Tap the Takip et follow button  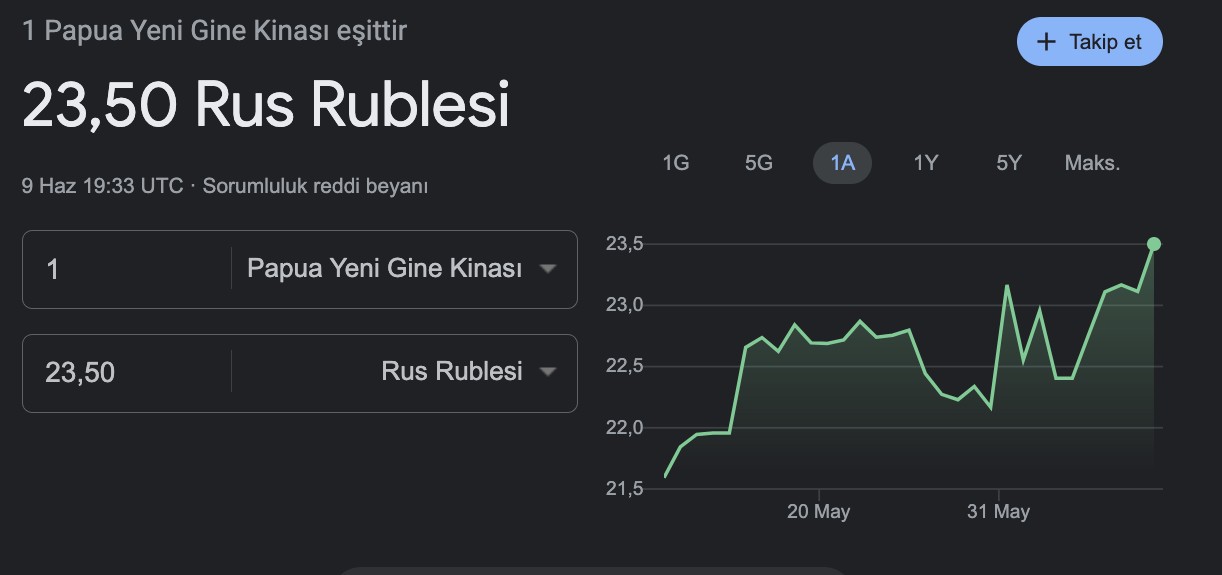pyautogui.click(x=1089, y=42)
